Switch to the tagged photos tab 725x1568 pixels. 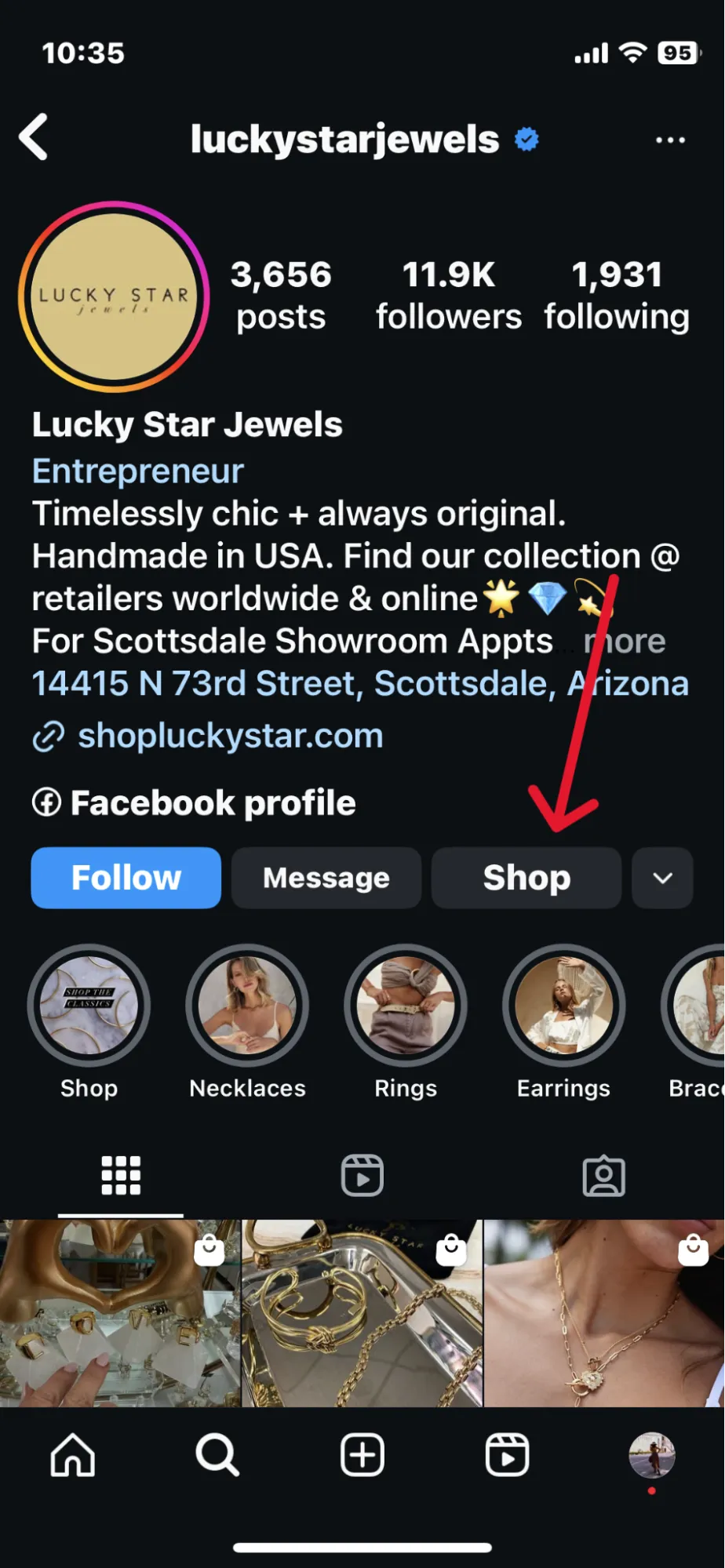coord(603,1175)
